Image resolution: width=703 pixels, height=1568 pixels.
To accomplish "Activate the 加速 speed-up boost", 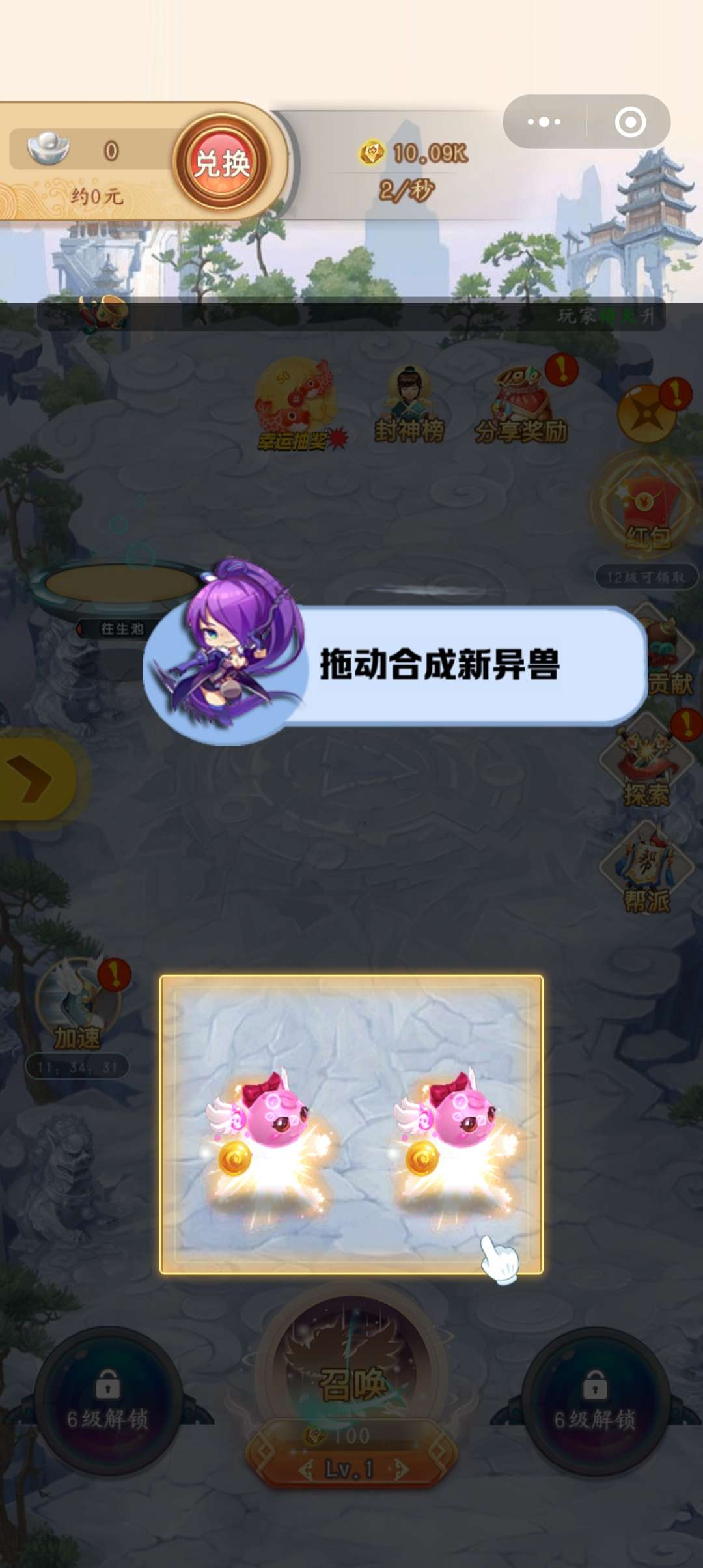I will tap(78, 1001).
